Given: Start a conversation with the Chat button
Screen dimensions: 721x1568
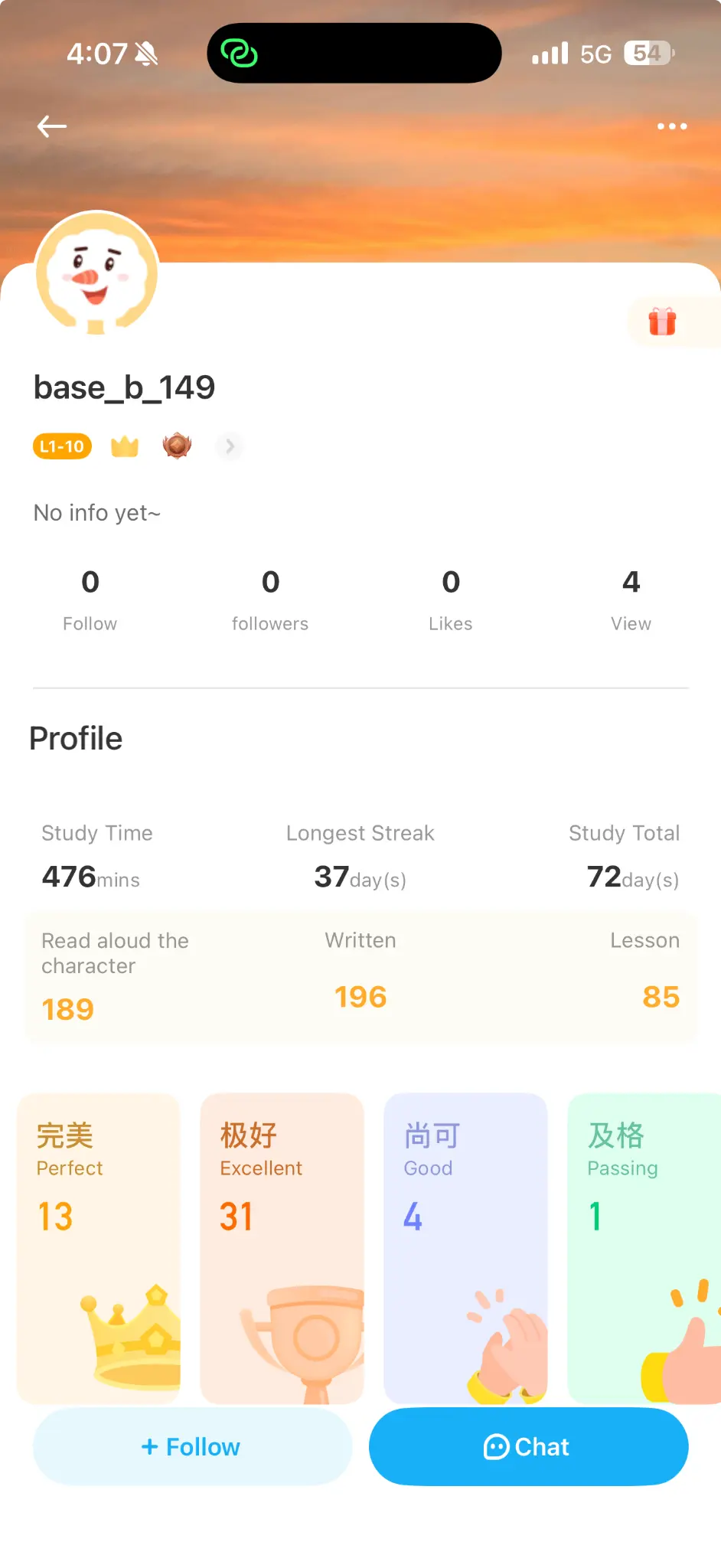Looking at the screenshot, I should tap(527, 1446).
